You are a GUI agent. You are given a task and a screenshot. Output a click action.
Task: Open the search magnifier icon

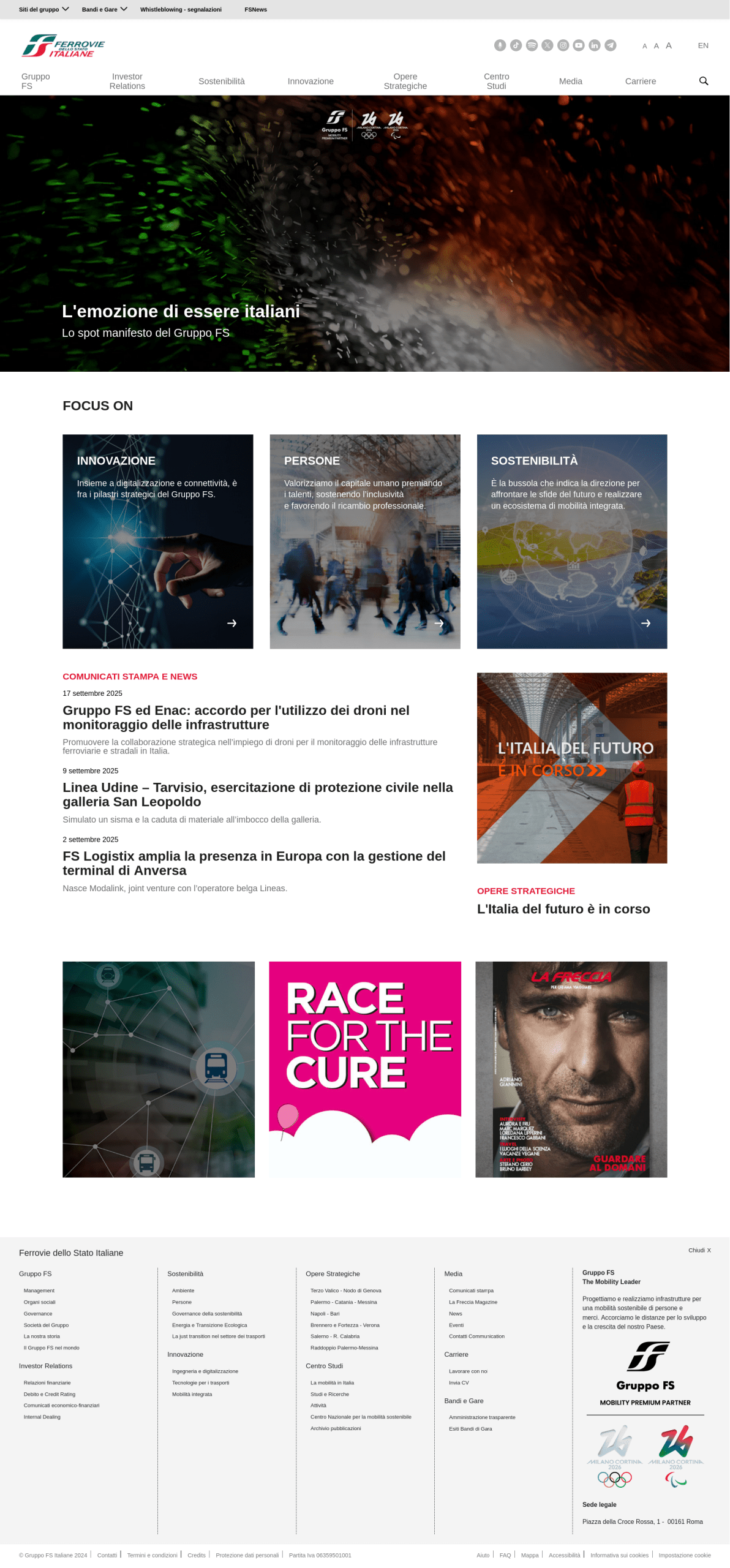tap(703, 81)
